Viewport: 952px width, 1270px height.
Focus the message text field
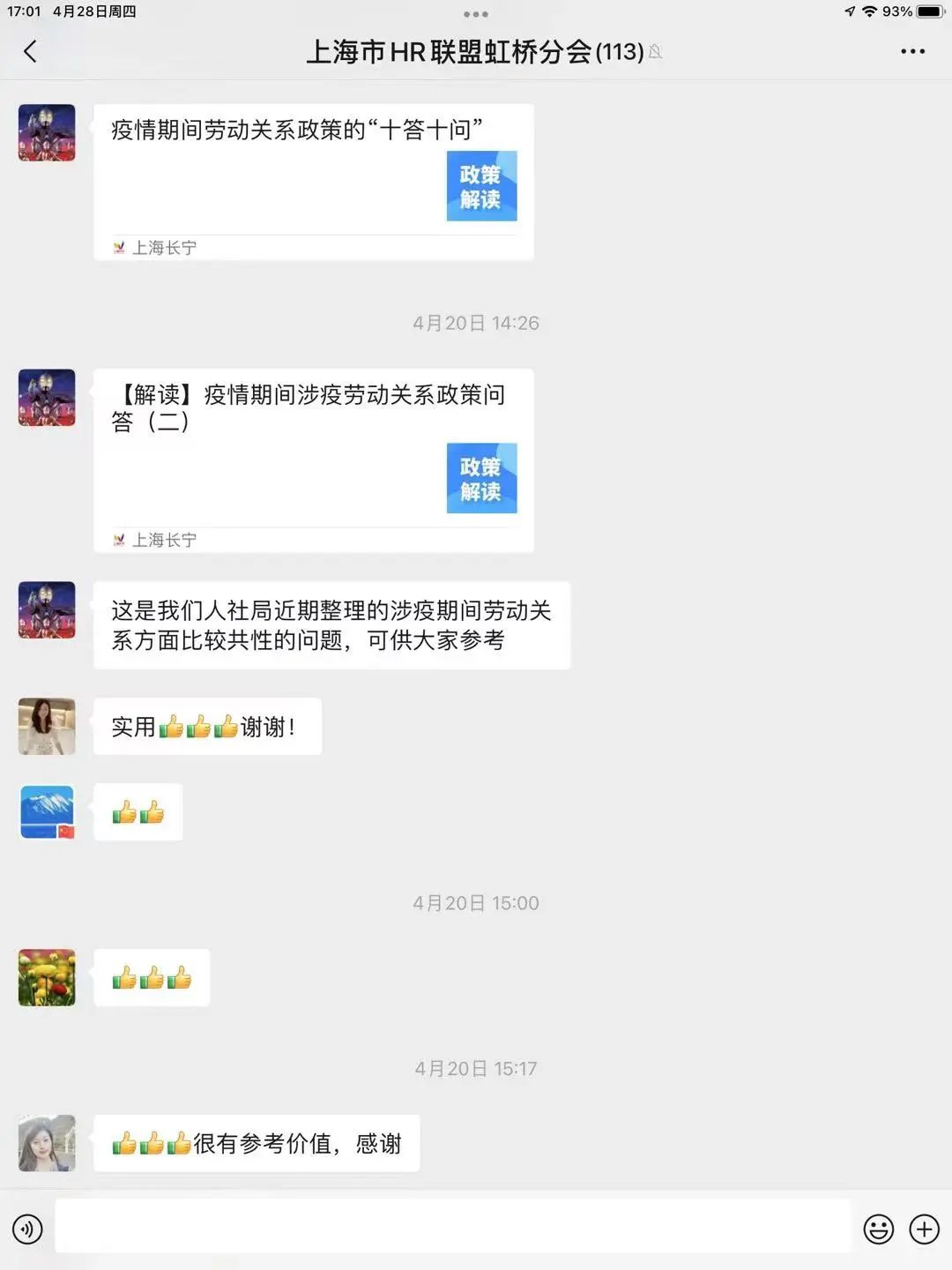[x=452, y=1227]
